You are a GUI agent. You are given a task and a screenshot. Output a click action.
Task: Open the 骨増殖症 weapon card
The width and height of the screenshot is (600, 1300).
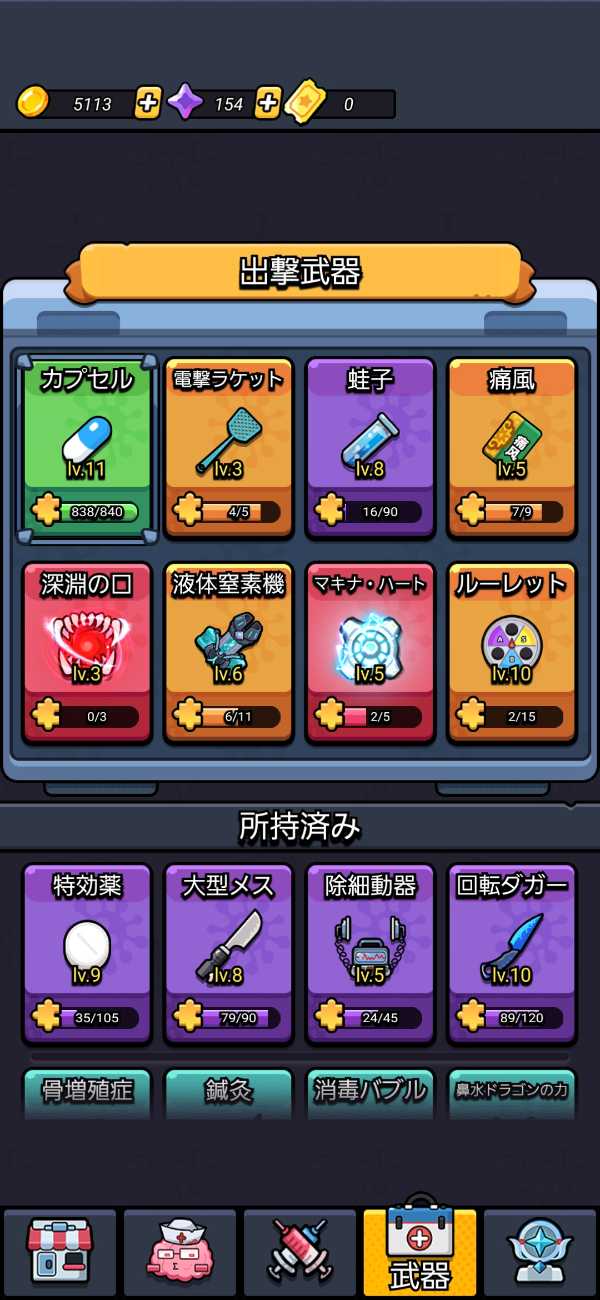click(x=86, y=1092)
